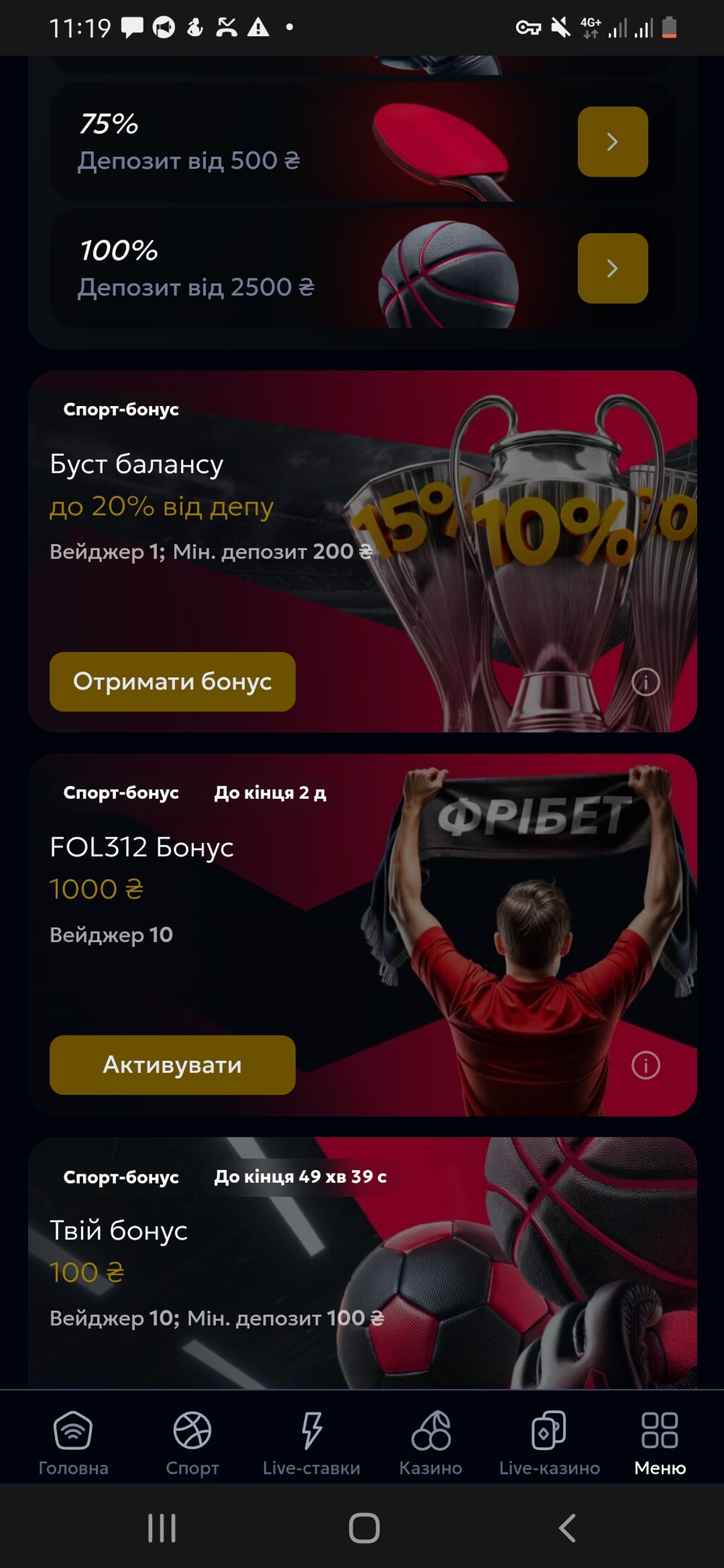This screenshot has height=1568, width=724.
Task: Go back with the system back button
Action: 568,1528
